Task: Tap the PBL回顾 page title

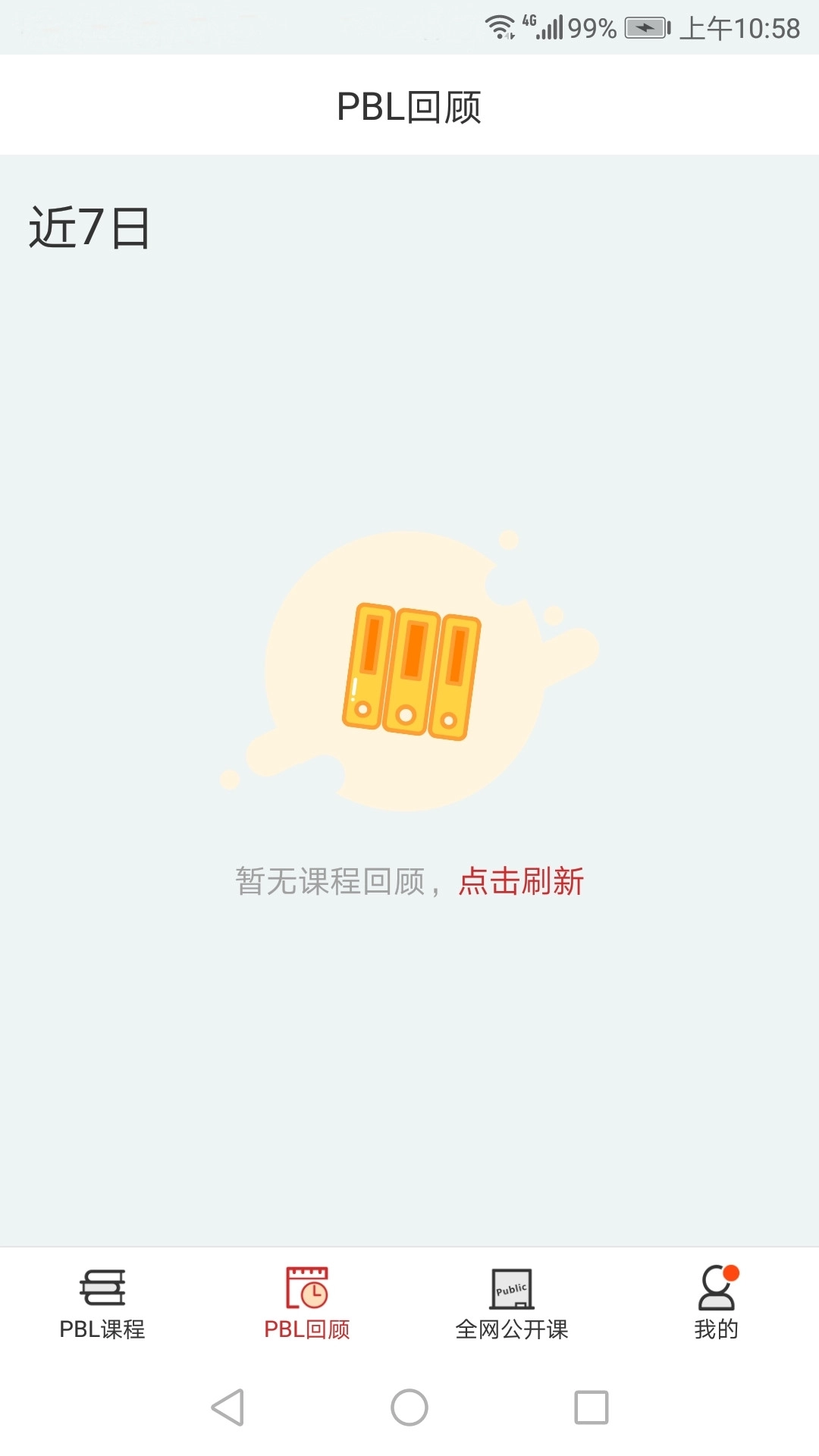Action: tap(409, 105)
